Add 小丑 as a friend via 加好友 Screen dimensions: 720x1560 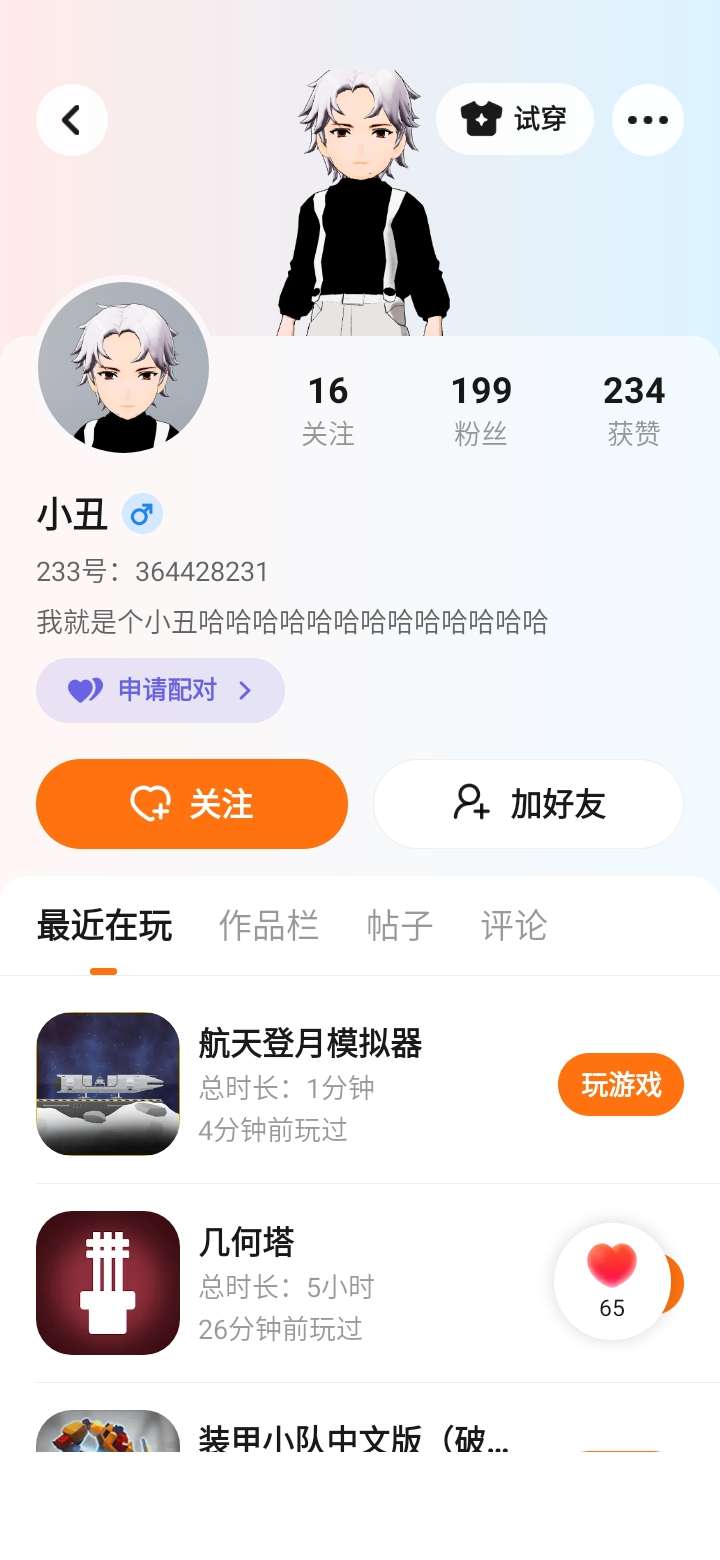point(528,804)
